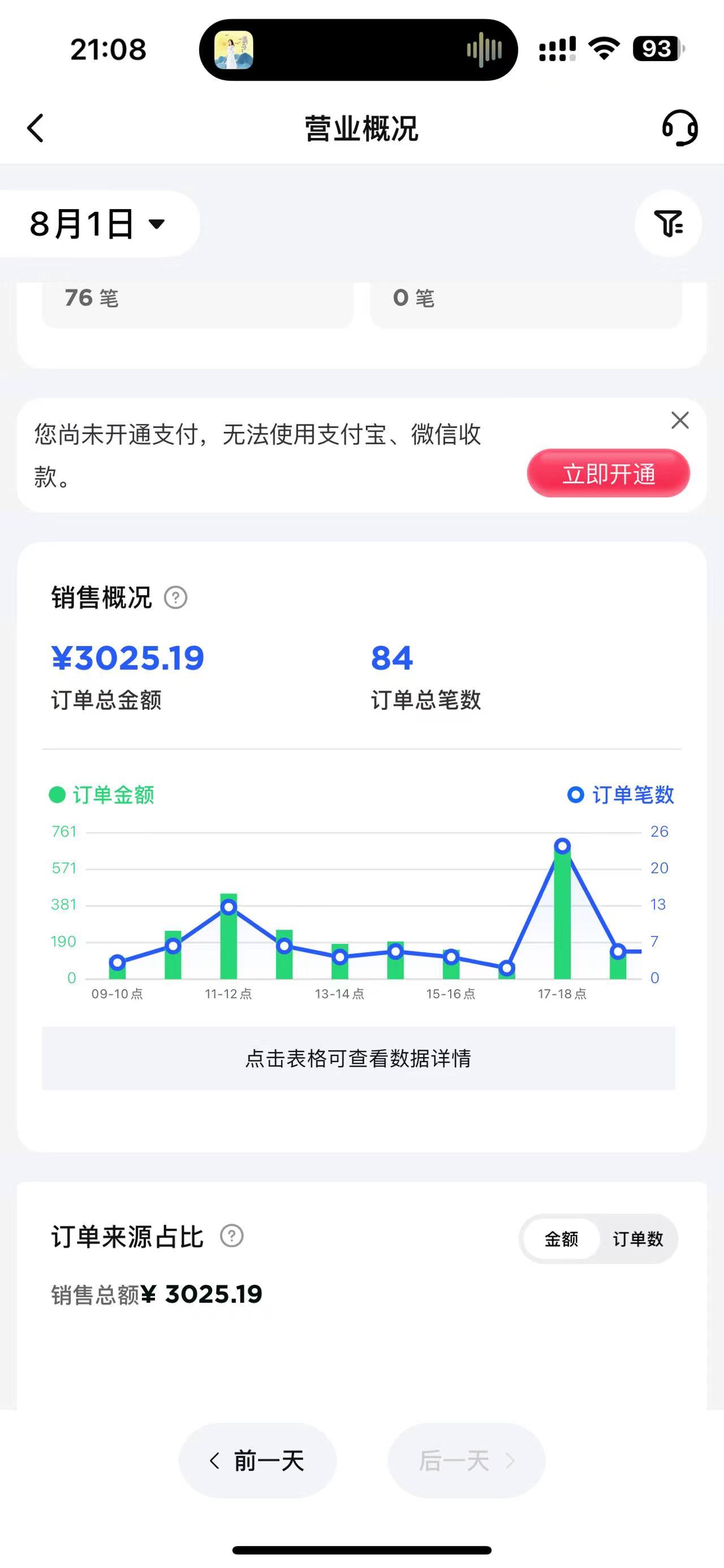
Task: Select the 17-18点 bar in chart
Action: [x=562, y=913]
